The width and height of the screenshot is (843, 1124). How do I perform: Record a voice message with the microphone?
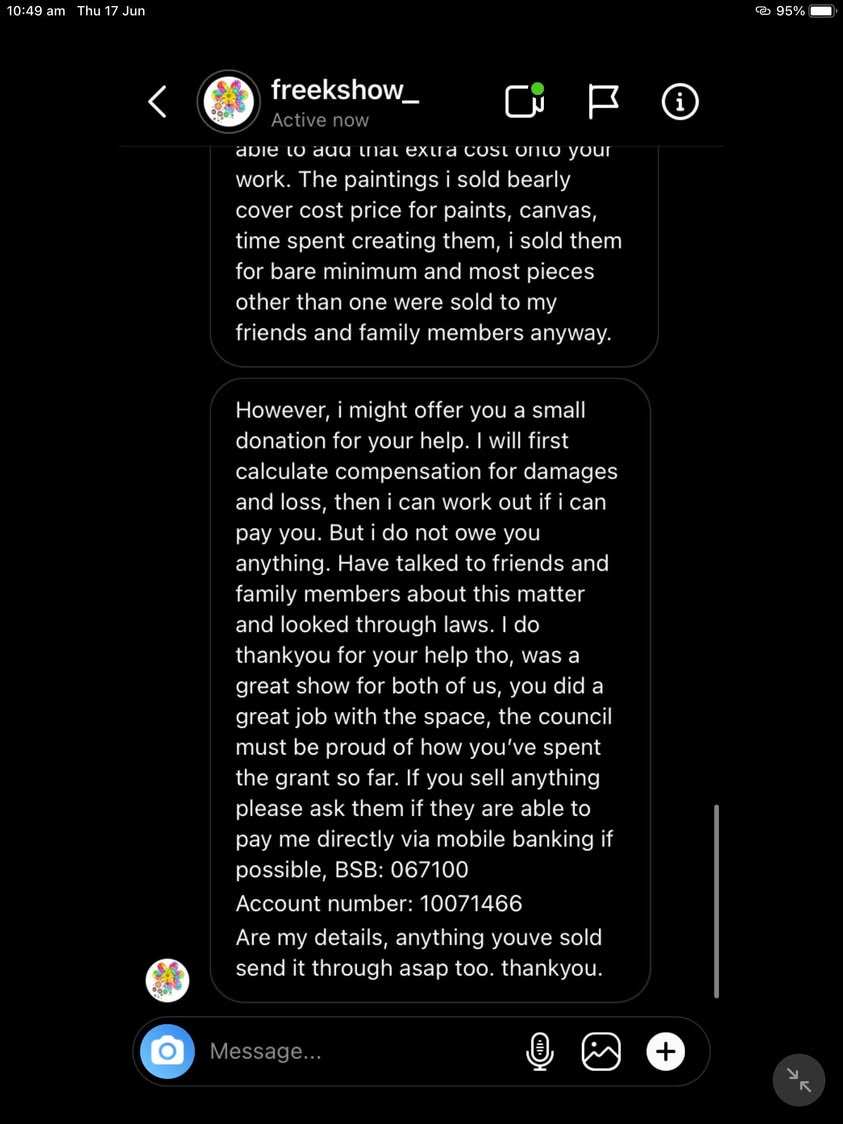(x=540, y=1052)
